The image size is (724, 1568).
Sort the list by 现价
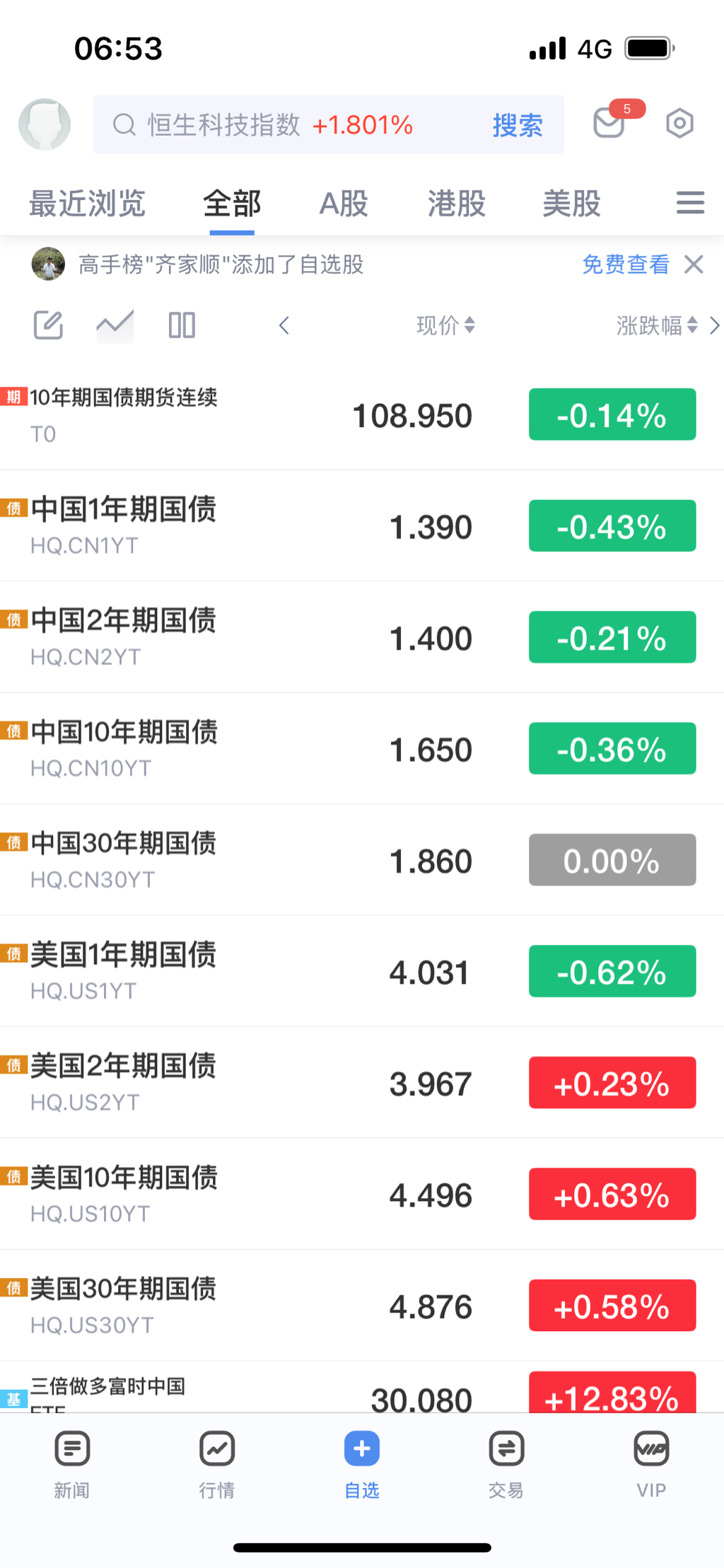coord(445,325)
